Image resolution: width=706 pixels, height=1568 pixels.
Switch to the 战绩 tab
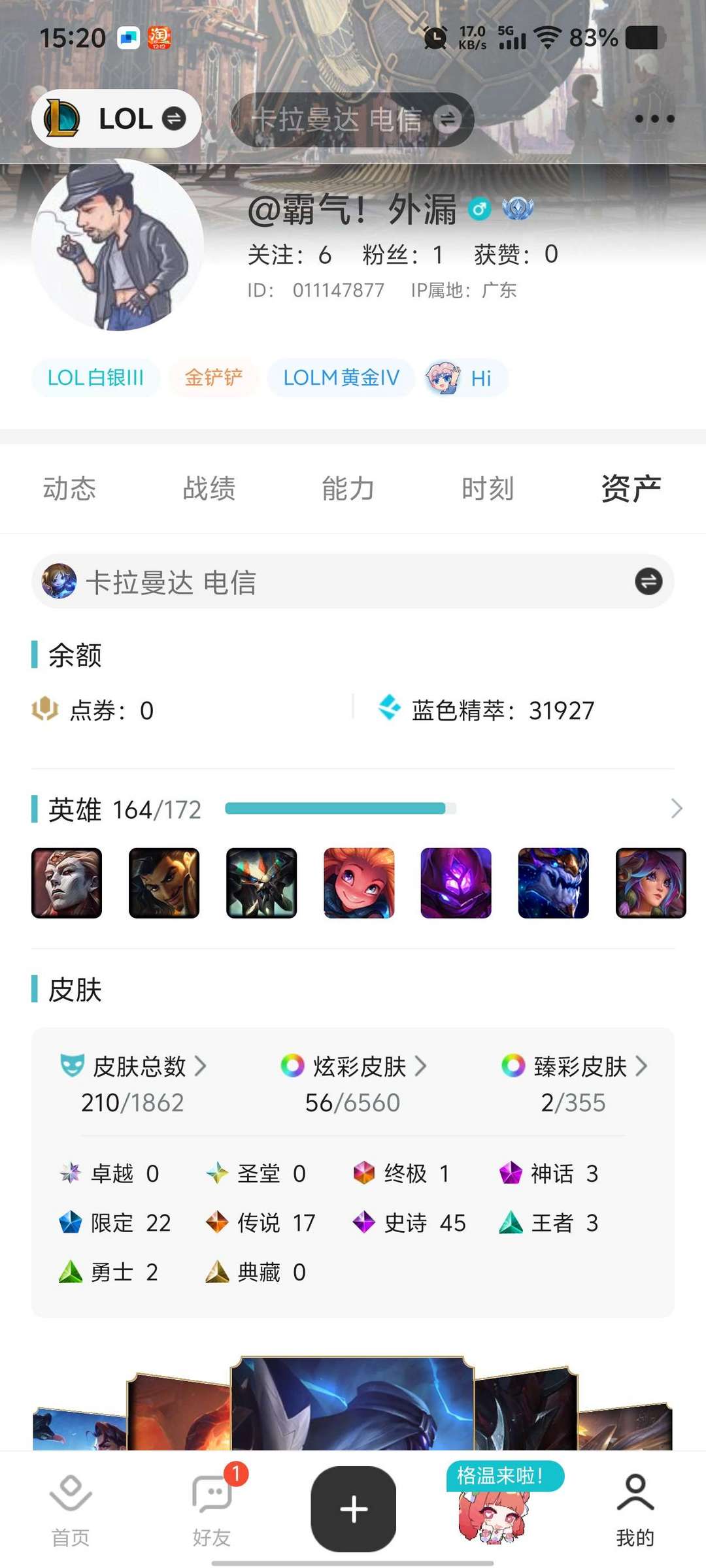click(210, 488)
